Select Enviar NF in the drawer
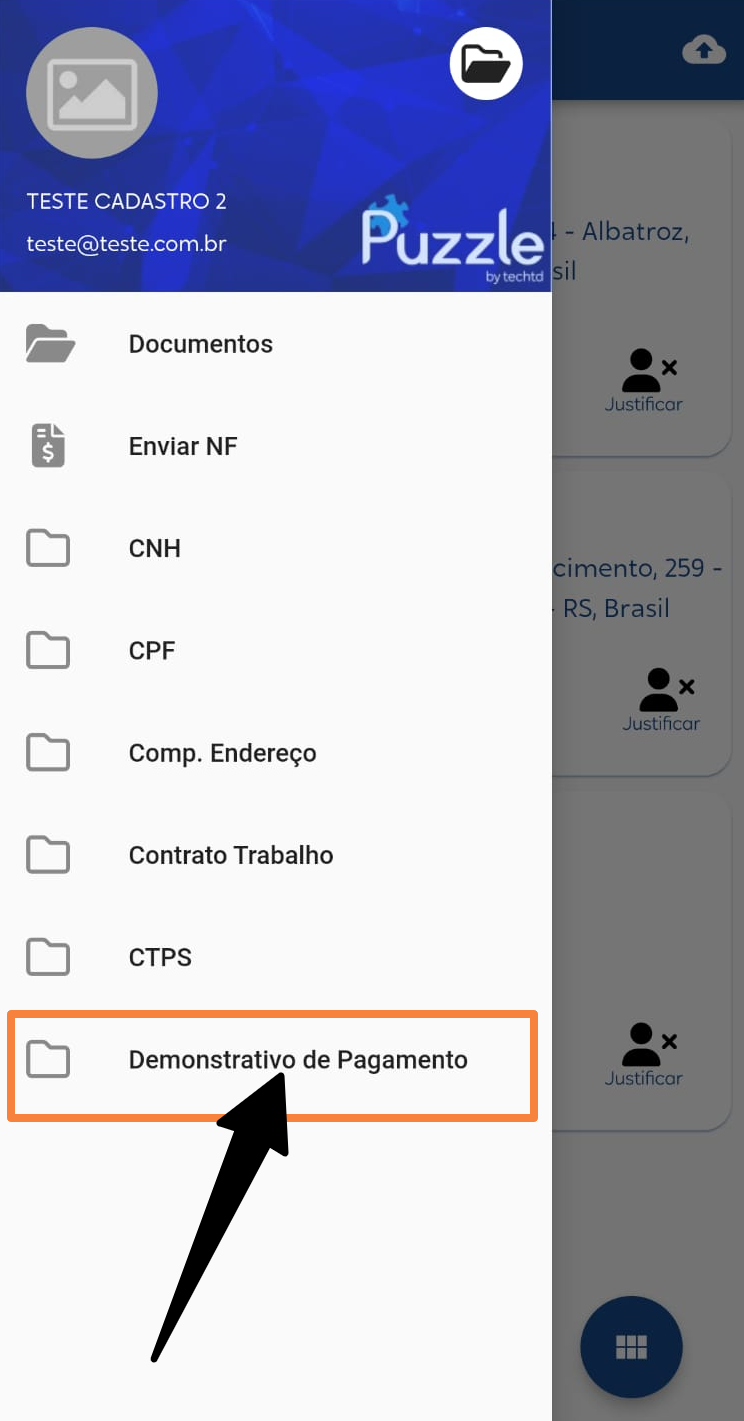This screenshot has height=1421, width=744. (276, 446)
